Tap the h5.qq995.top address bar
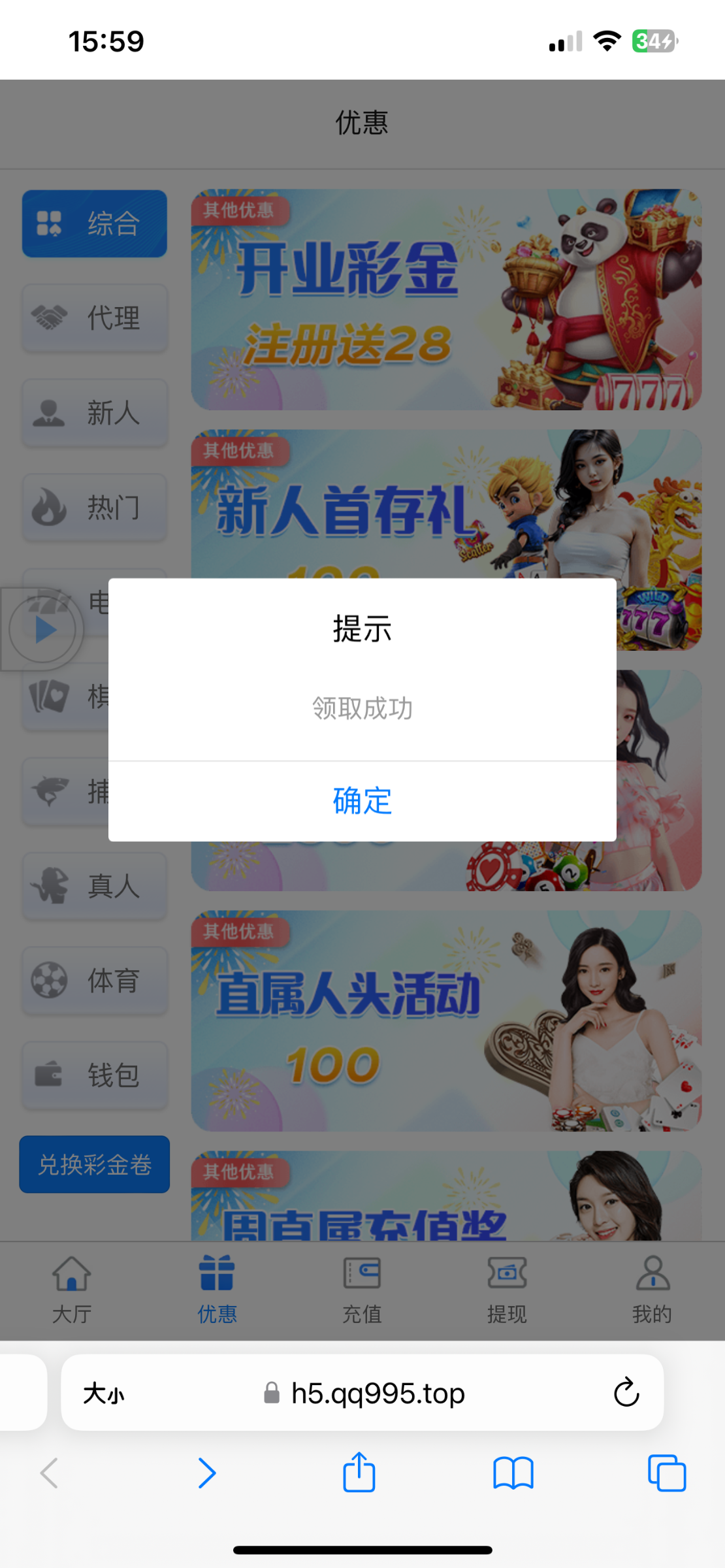The width and height of the screenshot is (725, 1568). click(378, 1394)
